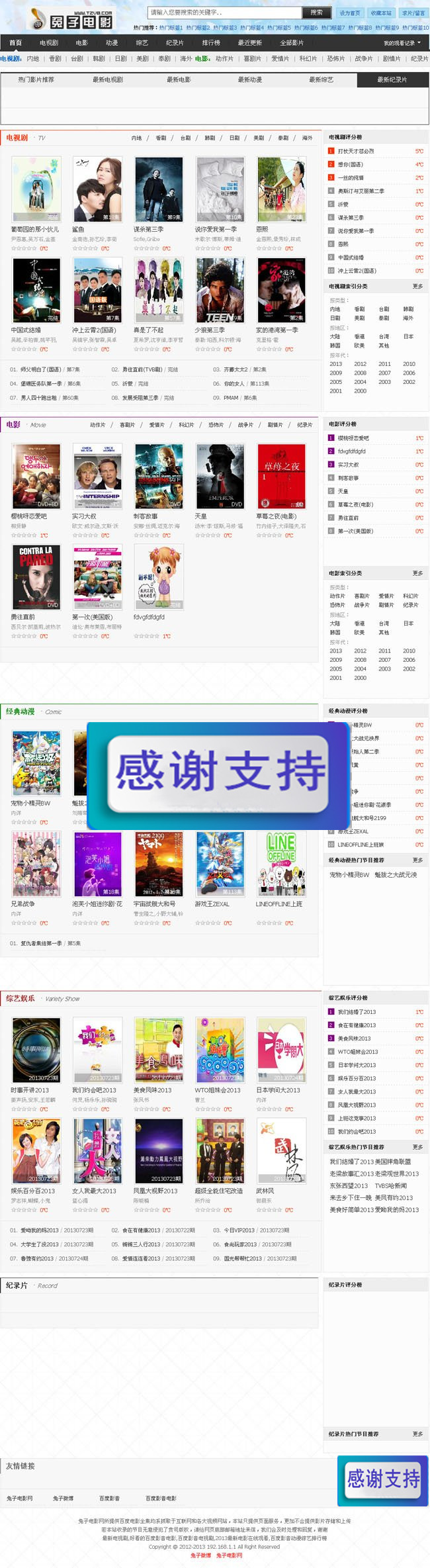
Task: Click the 搜索 search button
Action: 317,13
